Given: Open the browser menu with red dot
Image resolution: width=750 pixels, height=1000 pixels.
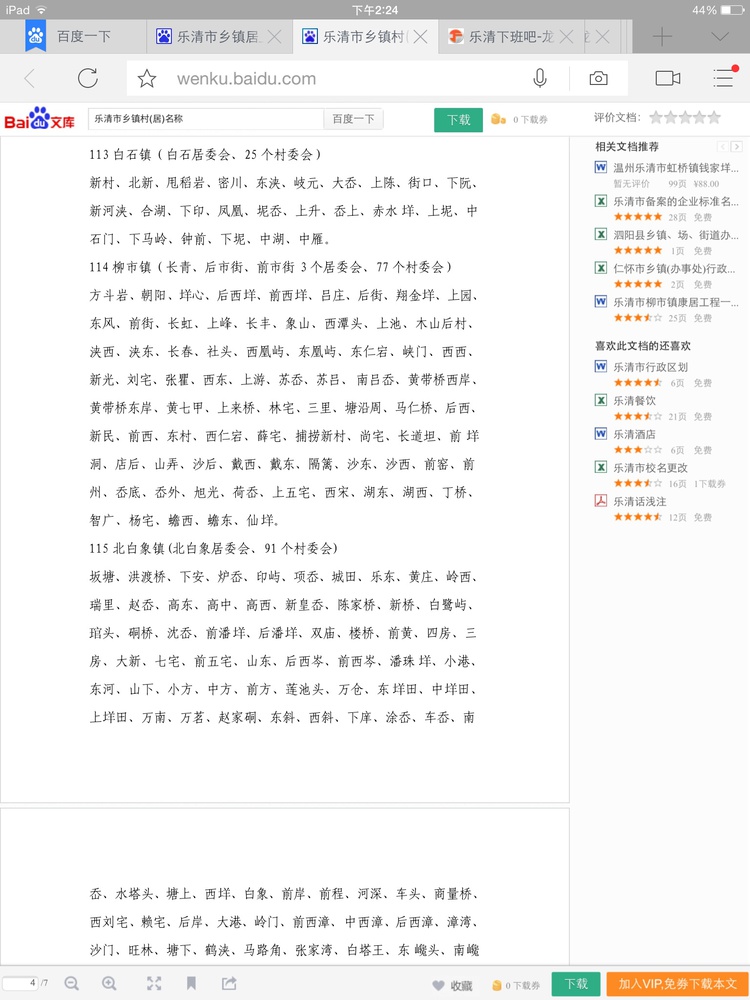Looking at the screenshot, I should pyautogui.click(x=723, y=78).
